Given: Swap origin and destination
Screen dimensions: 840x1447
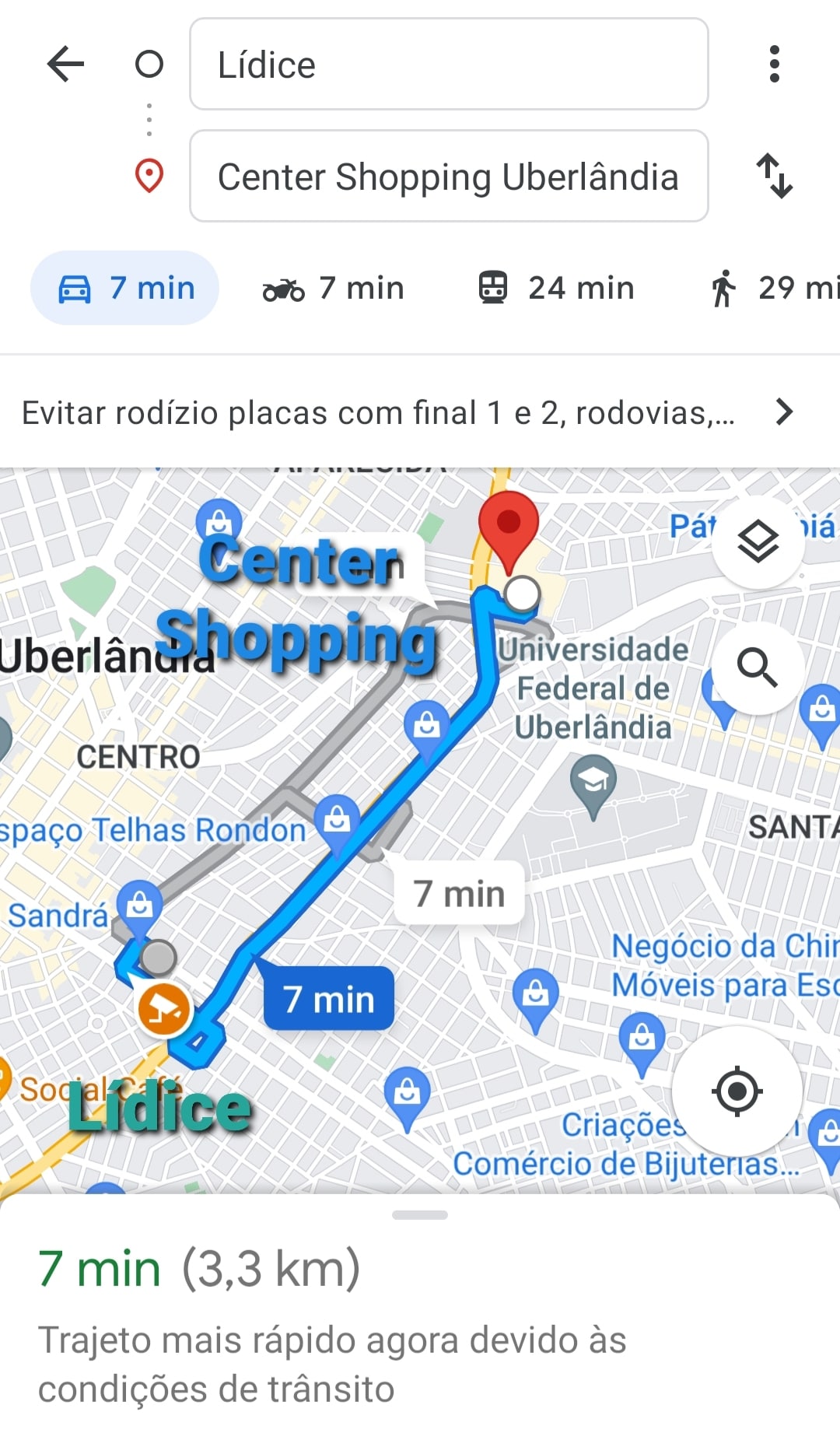Looking at the screenshot, I should tap(774, 176).
